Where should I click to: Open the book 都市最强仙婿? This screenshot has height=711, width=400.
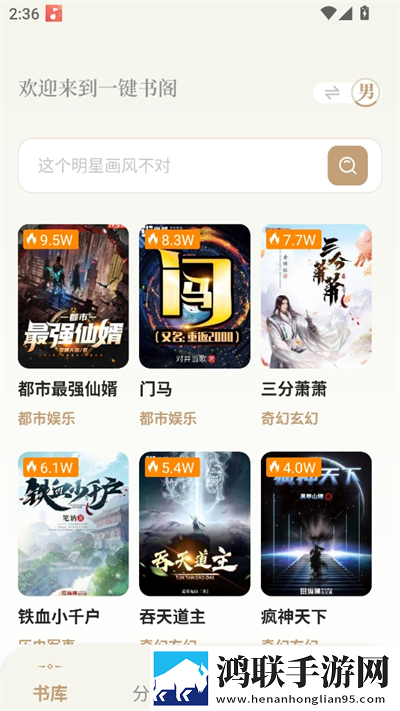pyautogui.click(x=73, y=296)
